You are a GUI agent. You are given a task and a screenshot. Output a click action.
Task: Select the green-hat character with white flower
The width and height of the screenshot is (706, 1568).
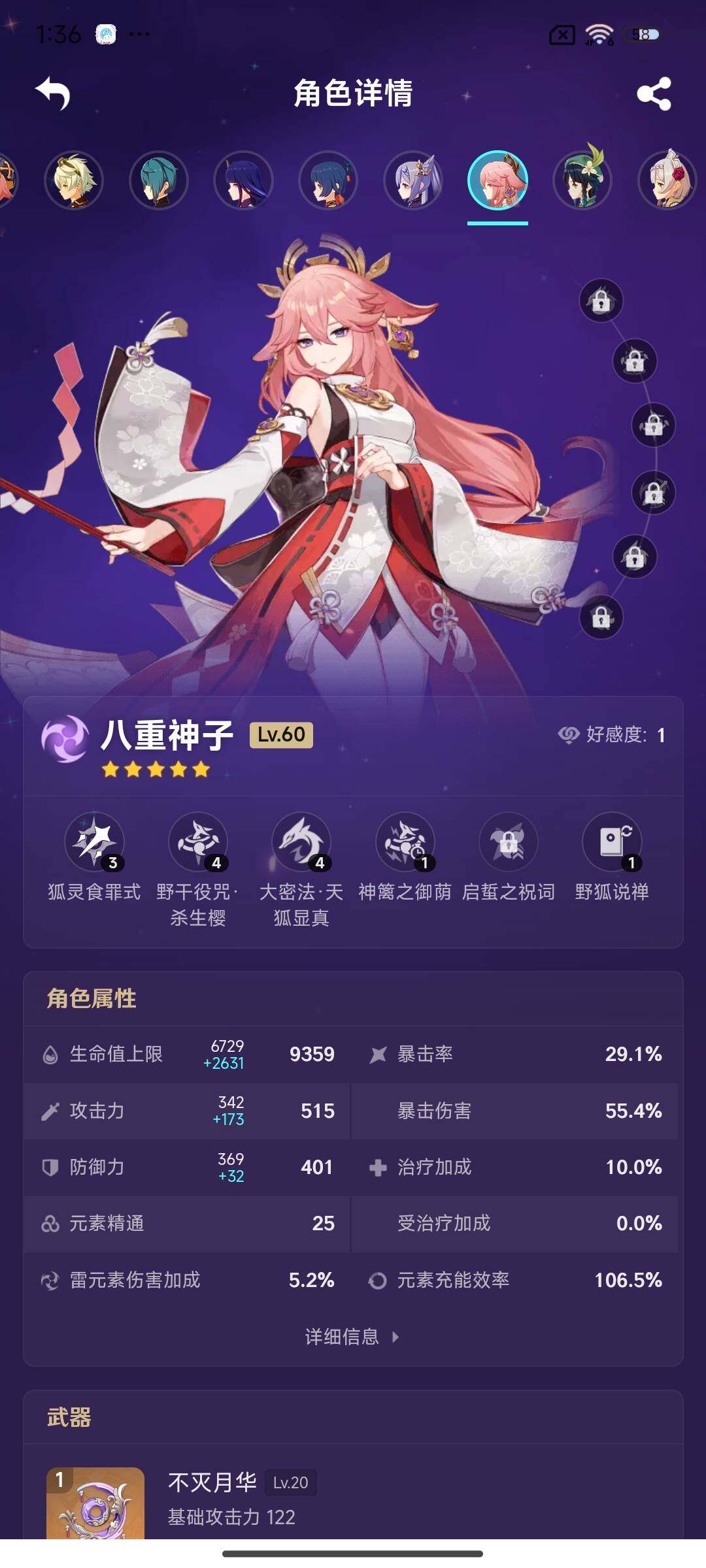pyautogui.click(x=582, y=181)
